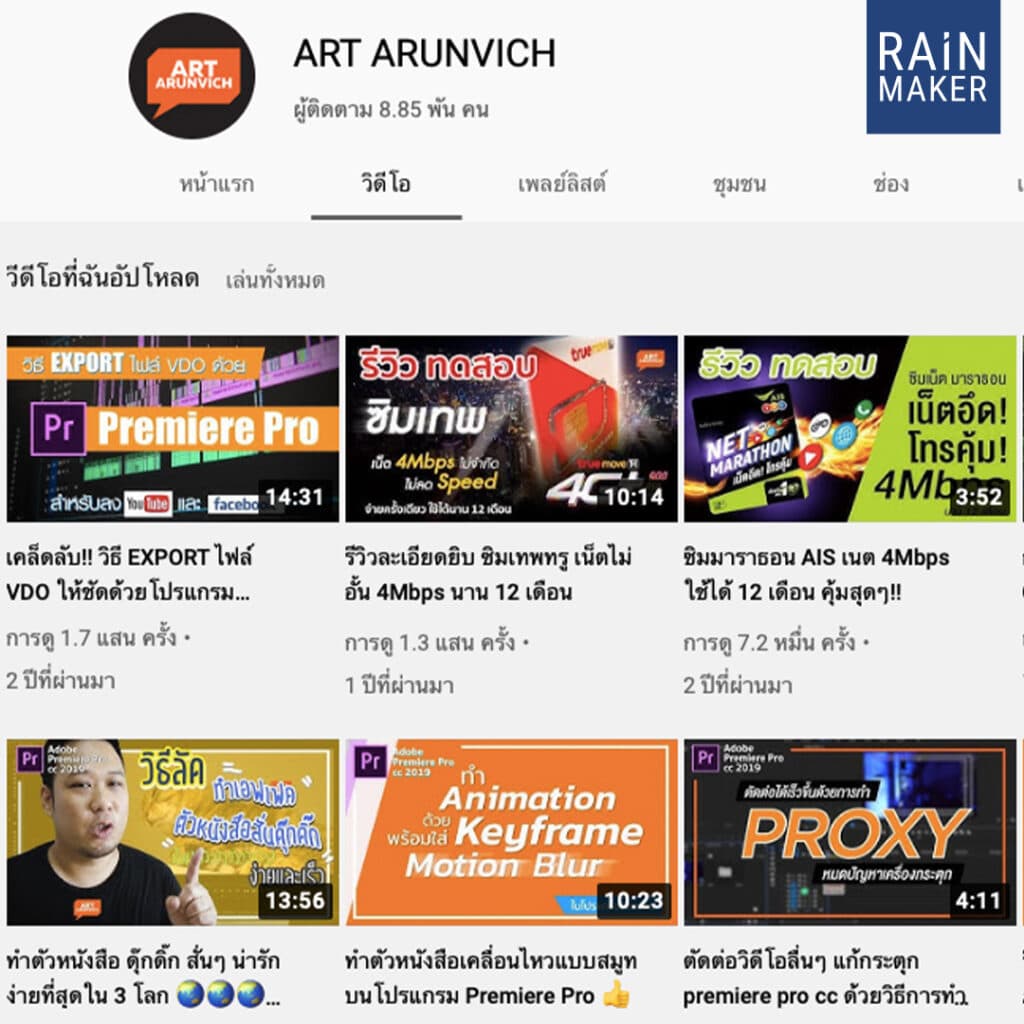1024x1024 pixels.
Task: Watch the ทำตัวหนังสือ ดุ๊กดิ๊ก สั้นๆ video
Action: pos(172,832)
